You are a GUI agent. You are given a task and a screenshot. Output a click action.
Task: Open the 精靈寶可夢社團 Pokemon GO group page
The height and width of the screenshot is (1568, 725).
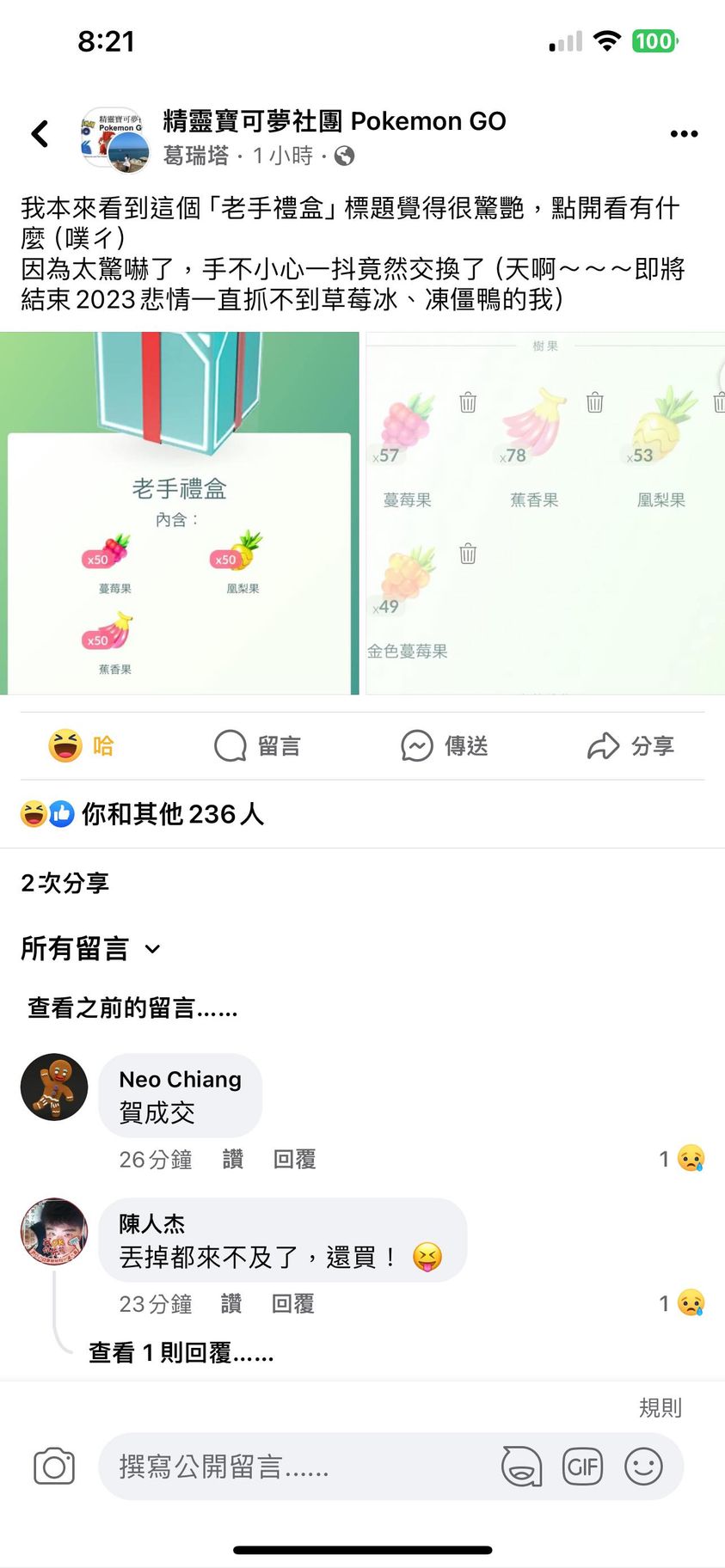tap(334, 121)
